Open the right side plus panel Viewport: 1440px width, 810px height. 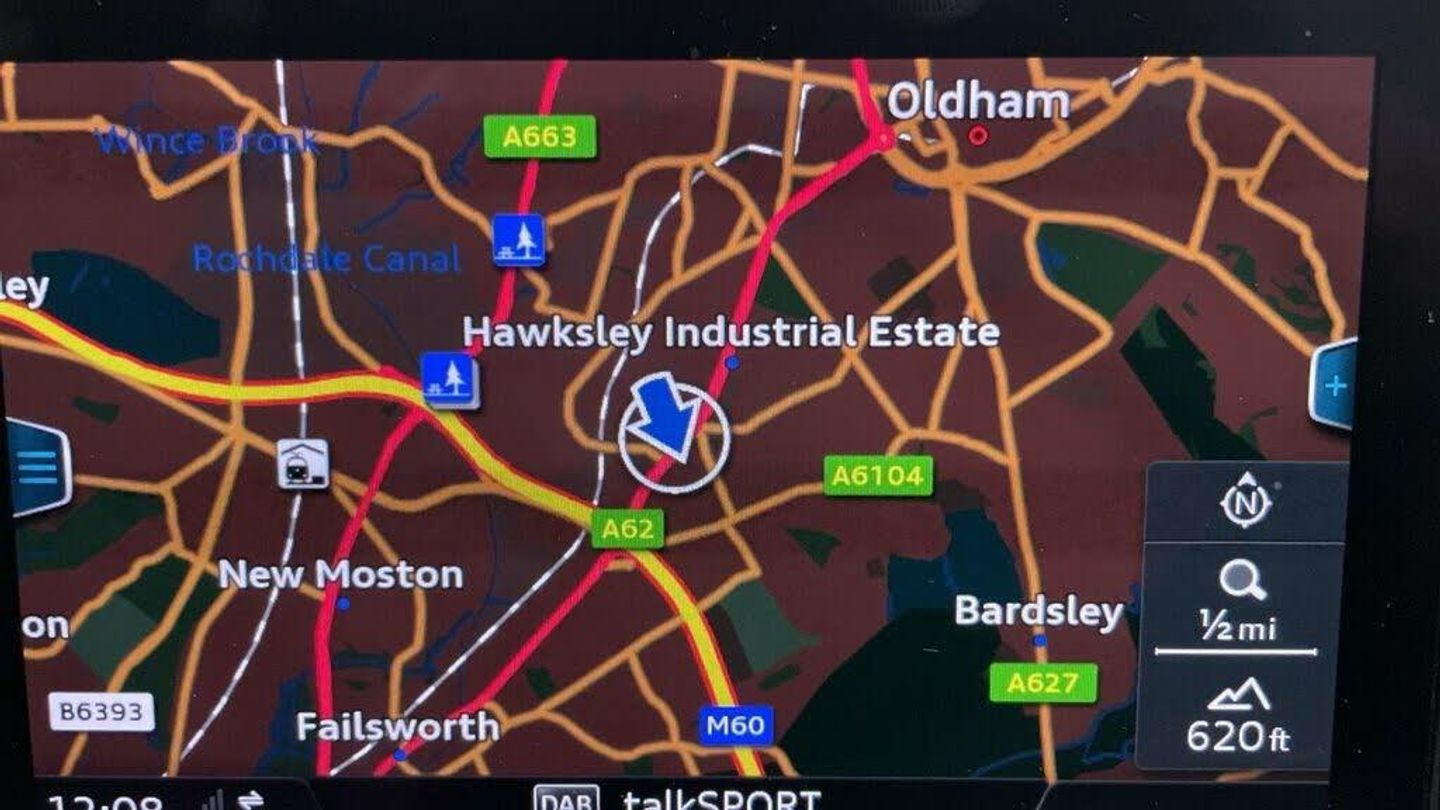[x=1335, y=386]
